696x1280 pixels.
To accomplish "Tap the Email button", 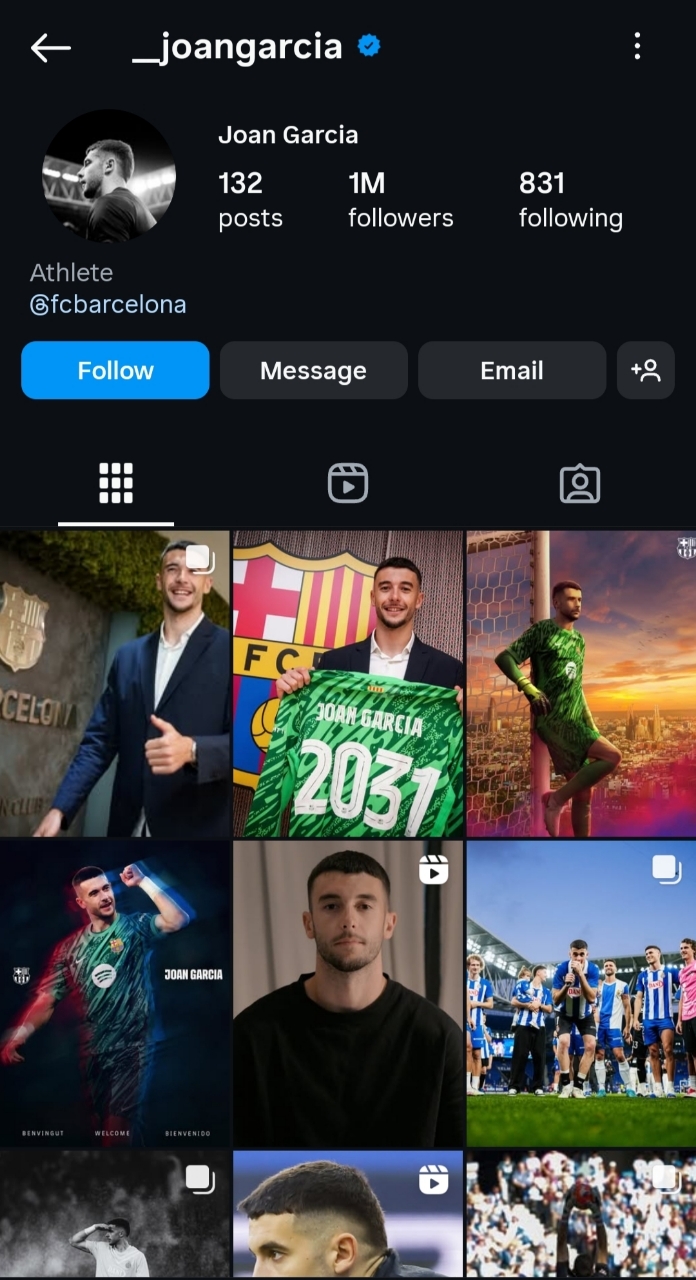I will click(511, 370).
